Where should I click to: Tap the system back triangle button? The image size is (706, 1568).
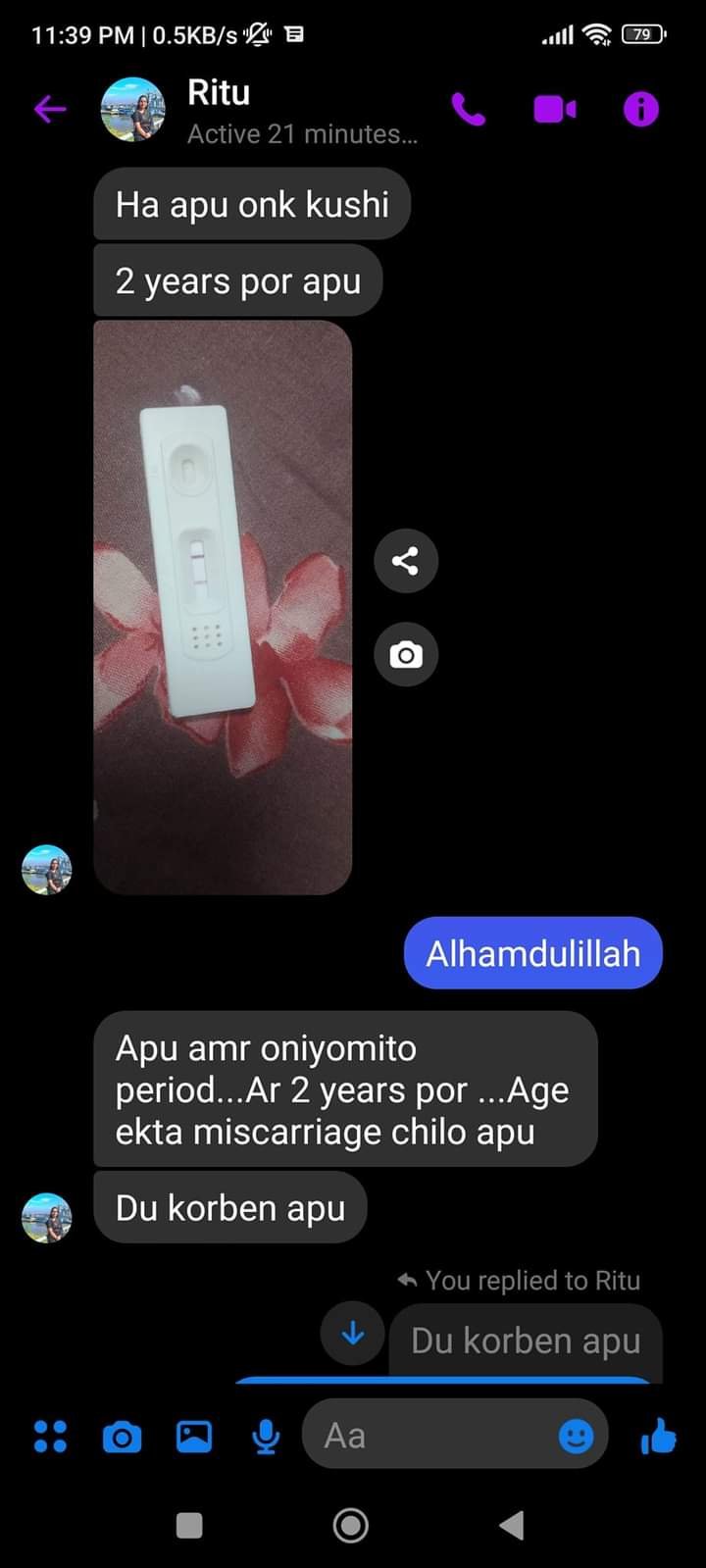512,1525
